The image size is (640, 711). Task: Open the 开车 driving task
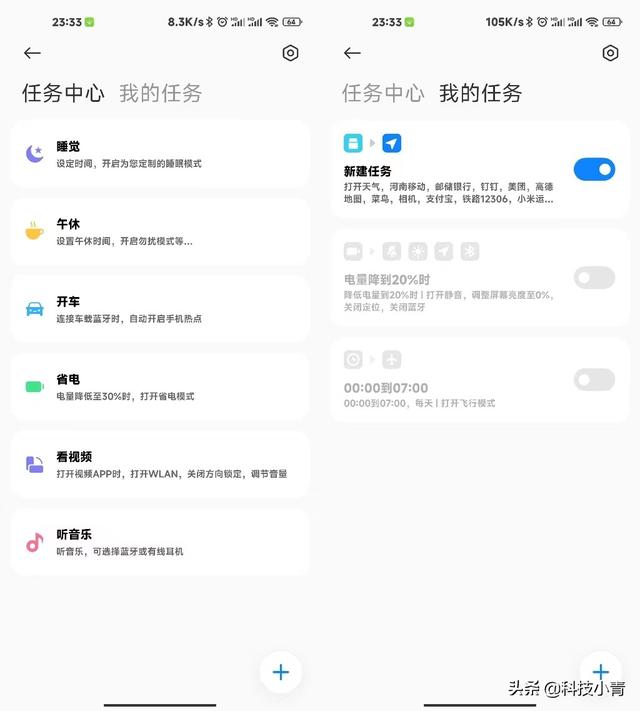[x=160, y=309]
